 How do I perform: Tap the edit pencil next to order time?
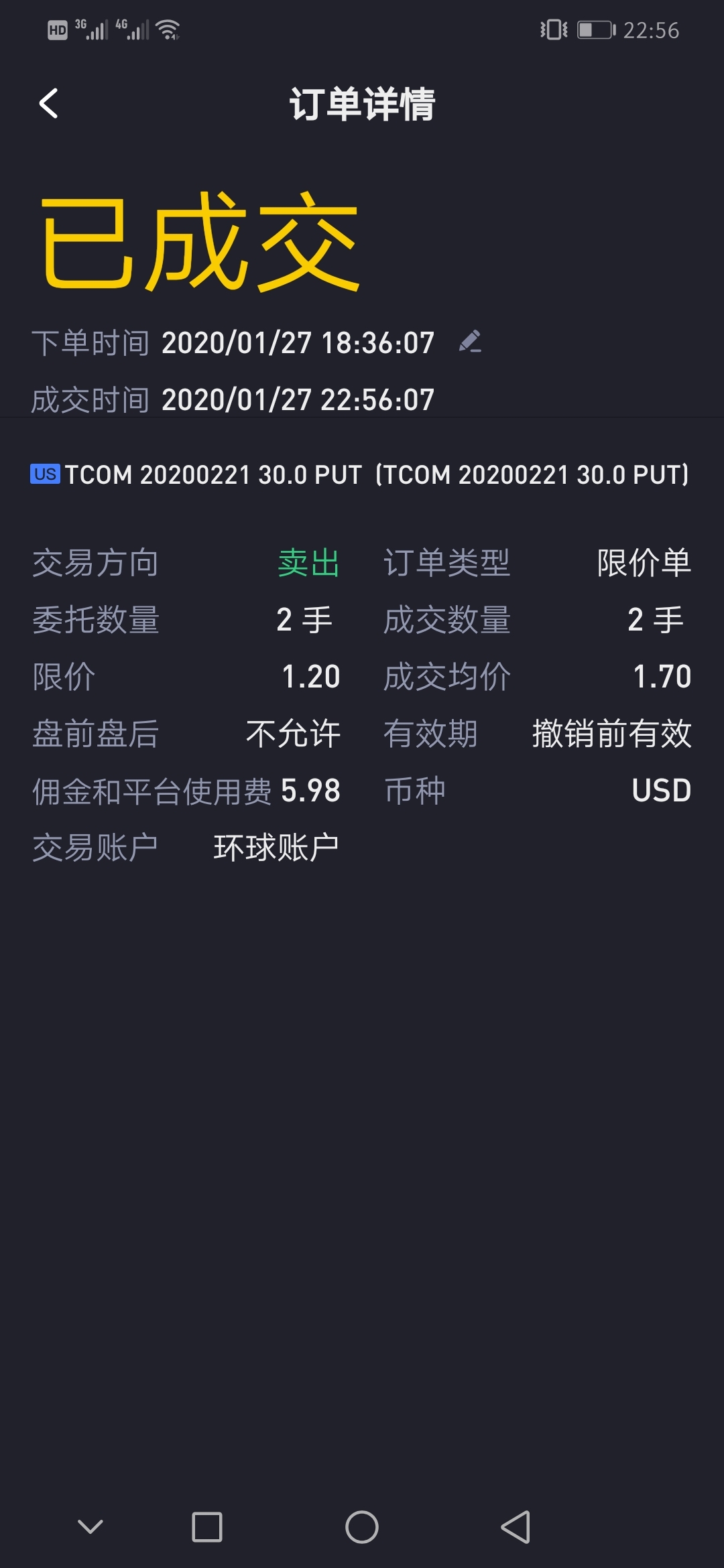click(x=470, y=342)
